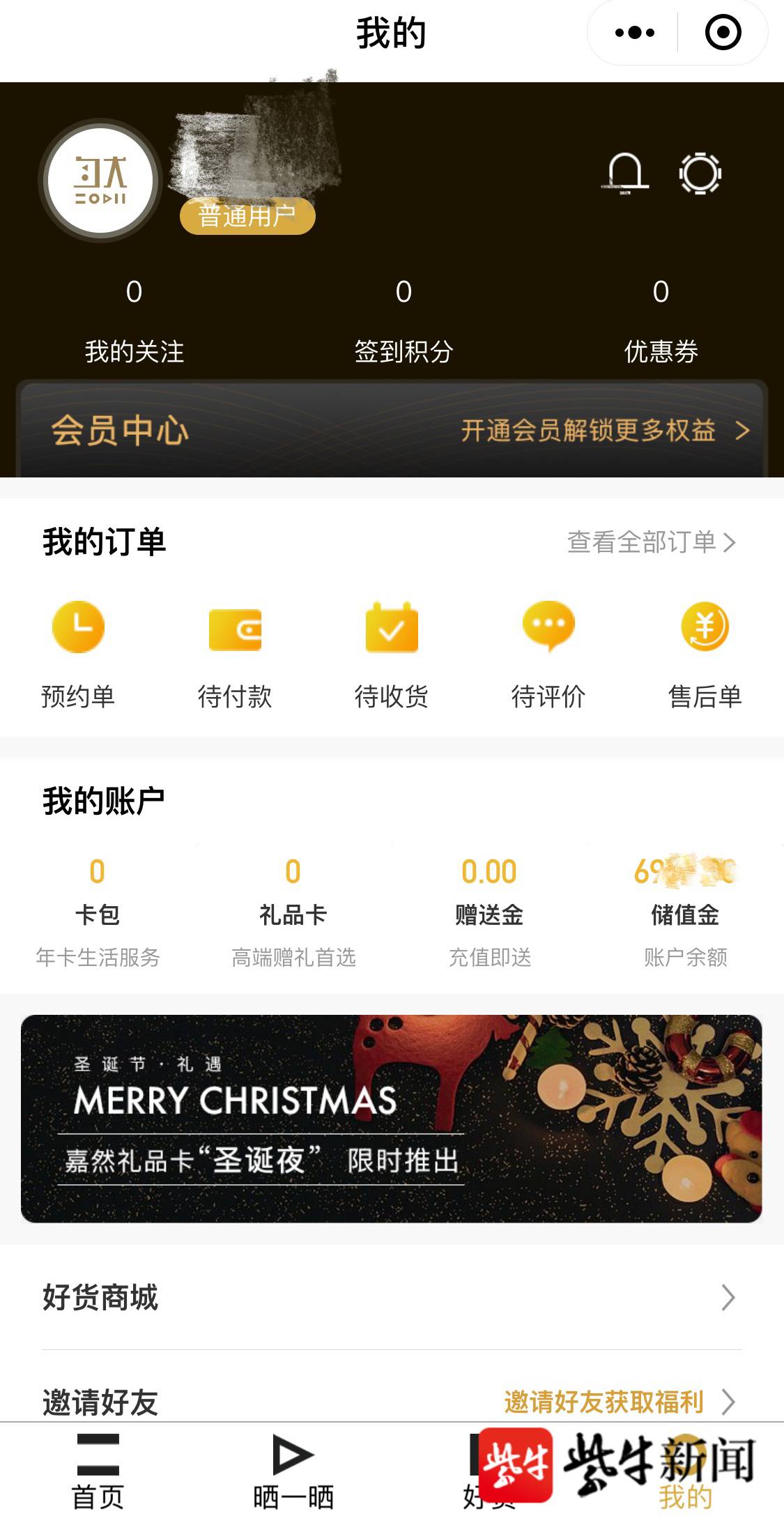Open 待收货 orders

pyautogui.click(x=392, y=653)
